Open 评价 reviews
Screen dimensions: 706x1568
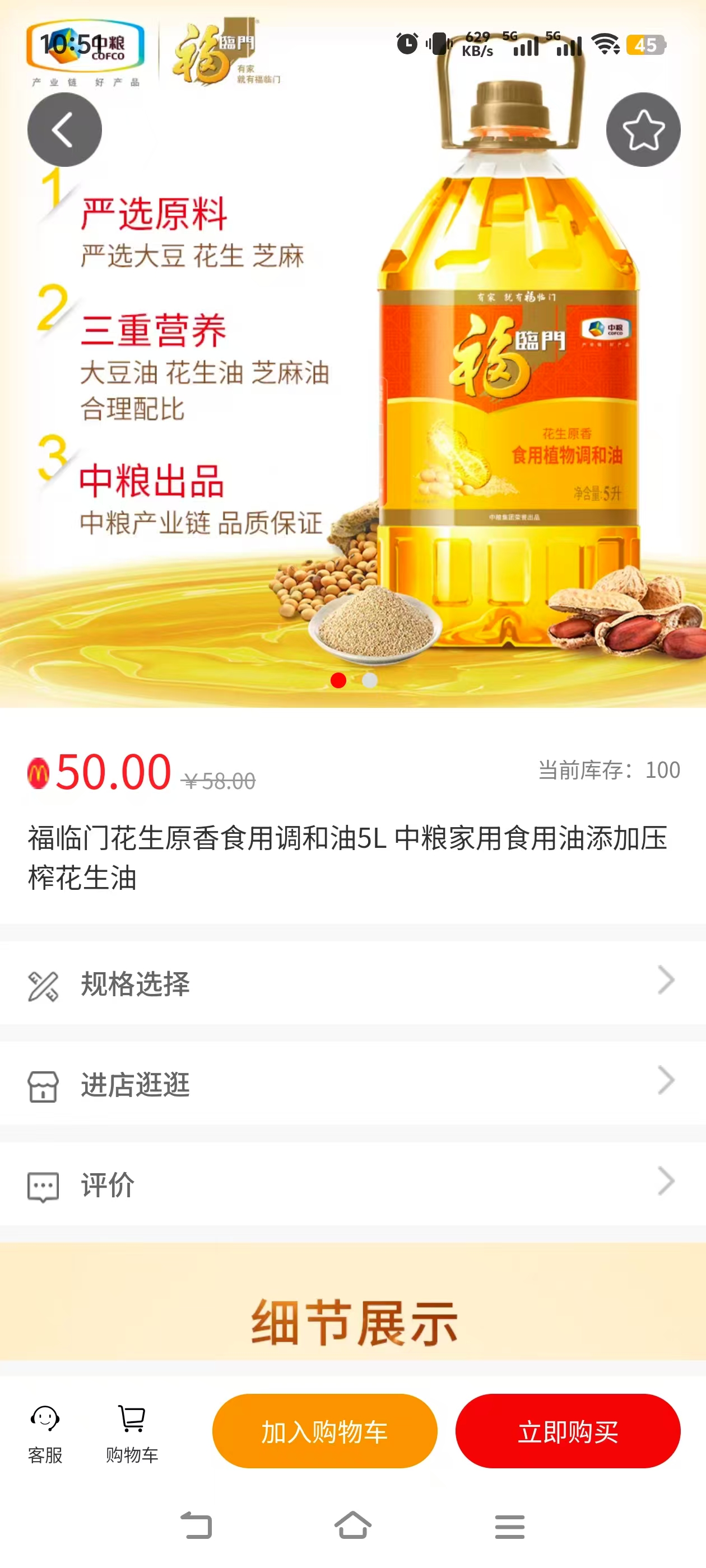tap(352, 1184)
